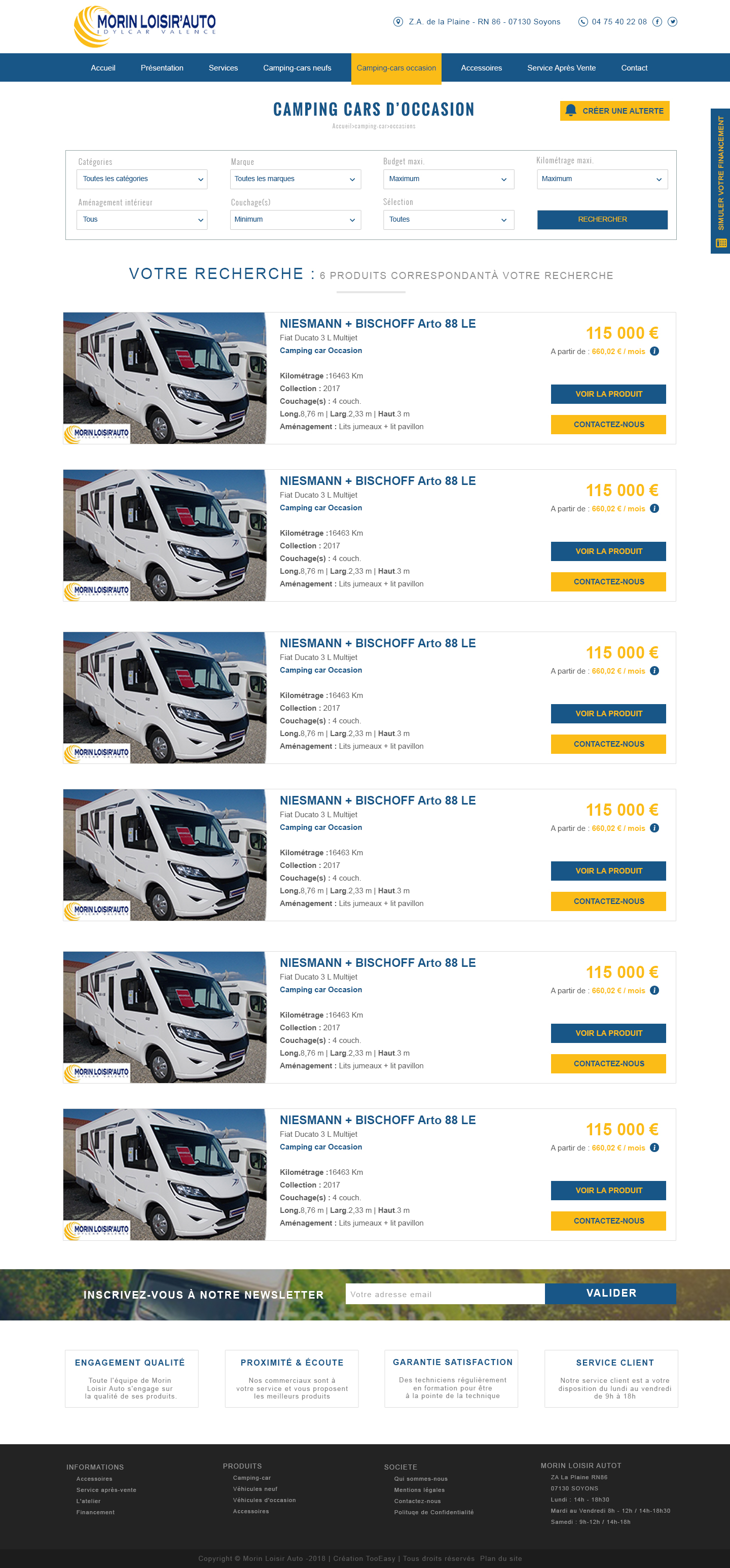This screenshot has width=730, height=1568.
Task: Go to Camping-cars neufs page
Action: (x=297, y=67)
